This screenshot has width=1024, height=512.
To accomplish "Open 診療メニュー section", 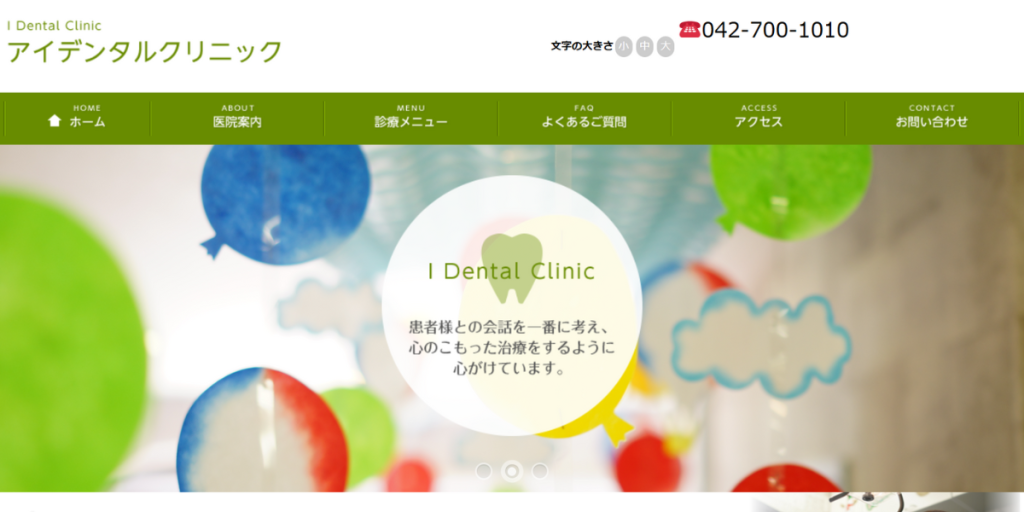I will point(411,117).
